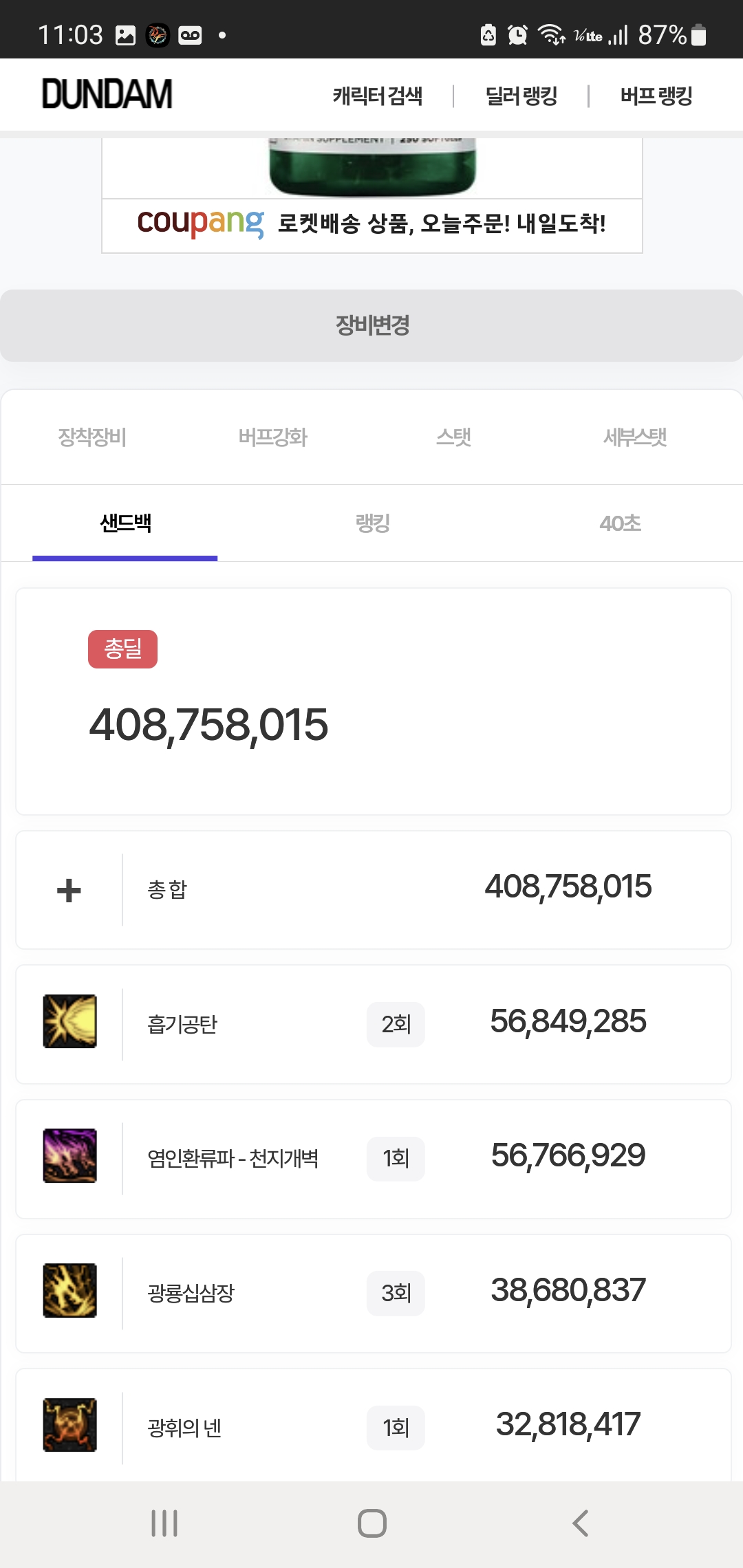The height and width of the screenshot is (1568, 743).
Task: Switch to the 버프강화 tab
Action: click(272, 437)
